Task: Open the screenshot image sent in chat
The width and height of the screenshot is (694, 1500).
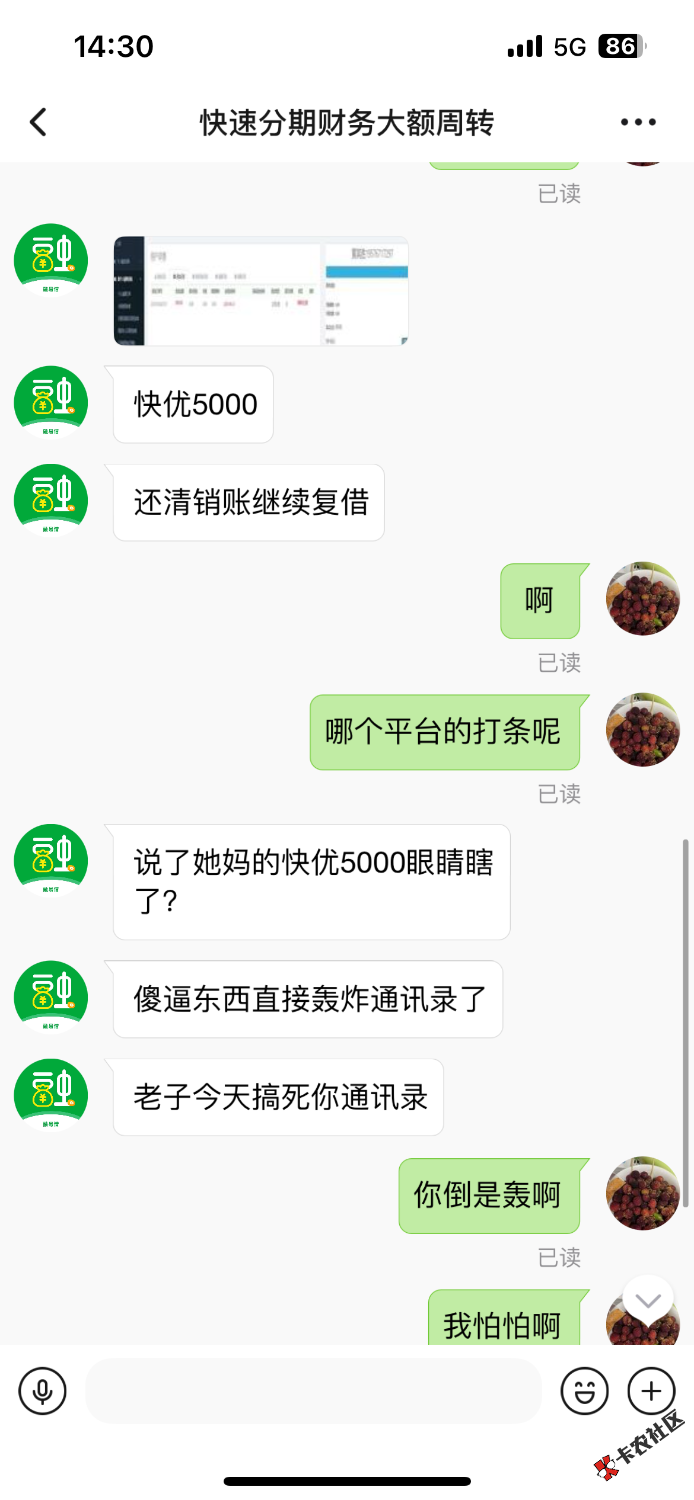Action: [261, 291]
